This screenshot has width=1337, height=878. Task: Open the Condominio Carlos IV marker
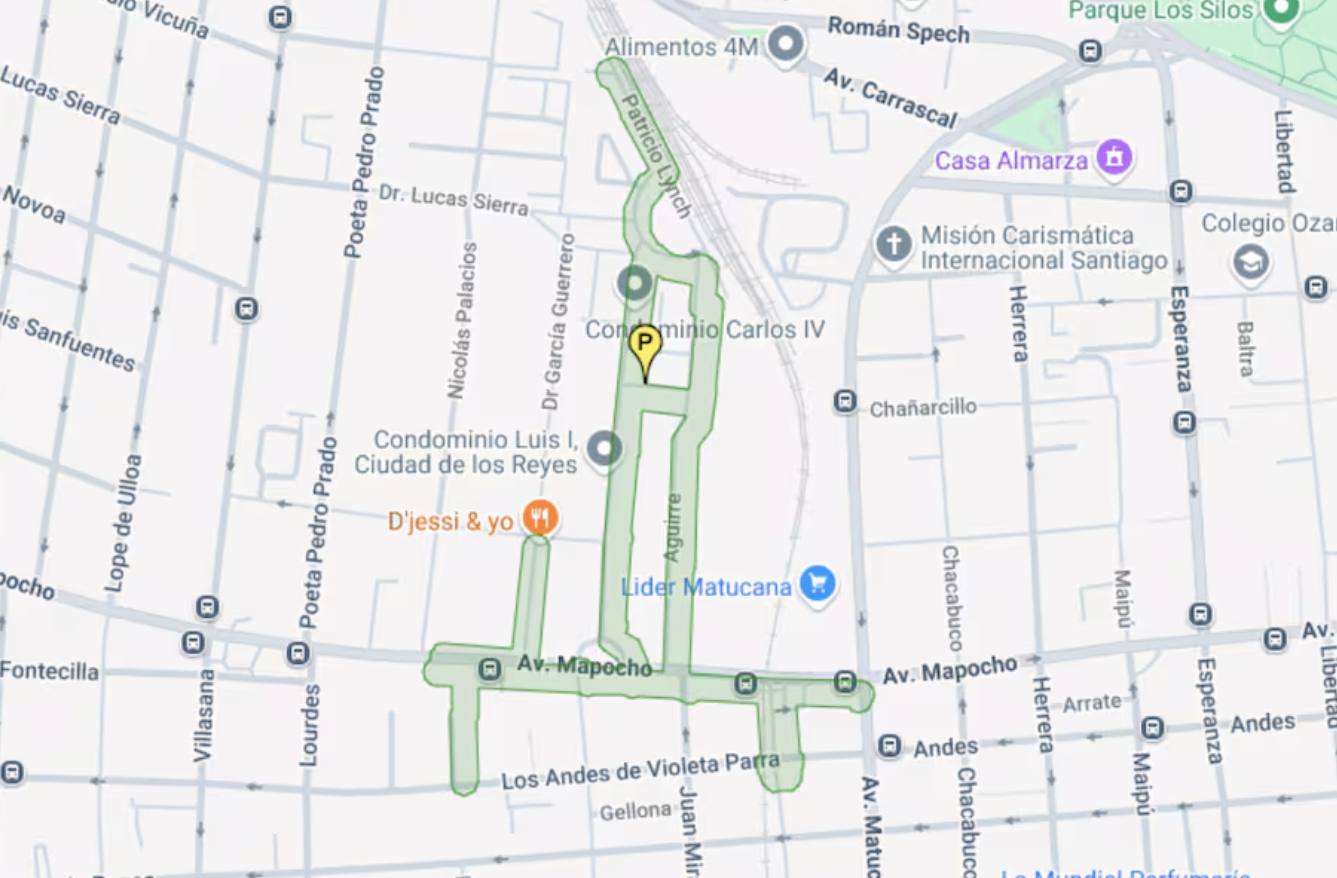pyautogui.click(x=634, y=283)
